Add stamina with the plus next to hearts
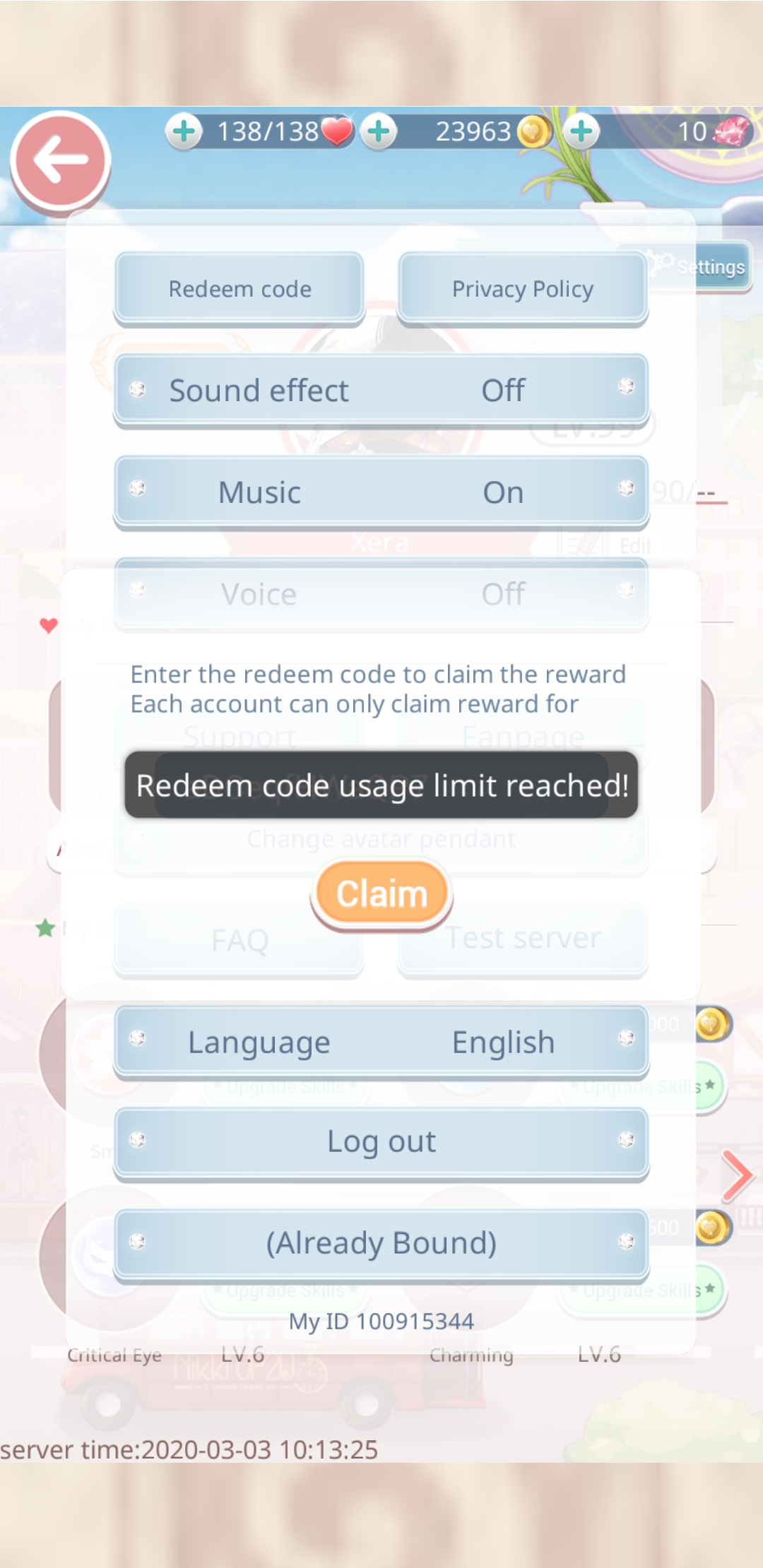The image size is (763, 1568). [184, 131]
